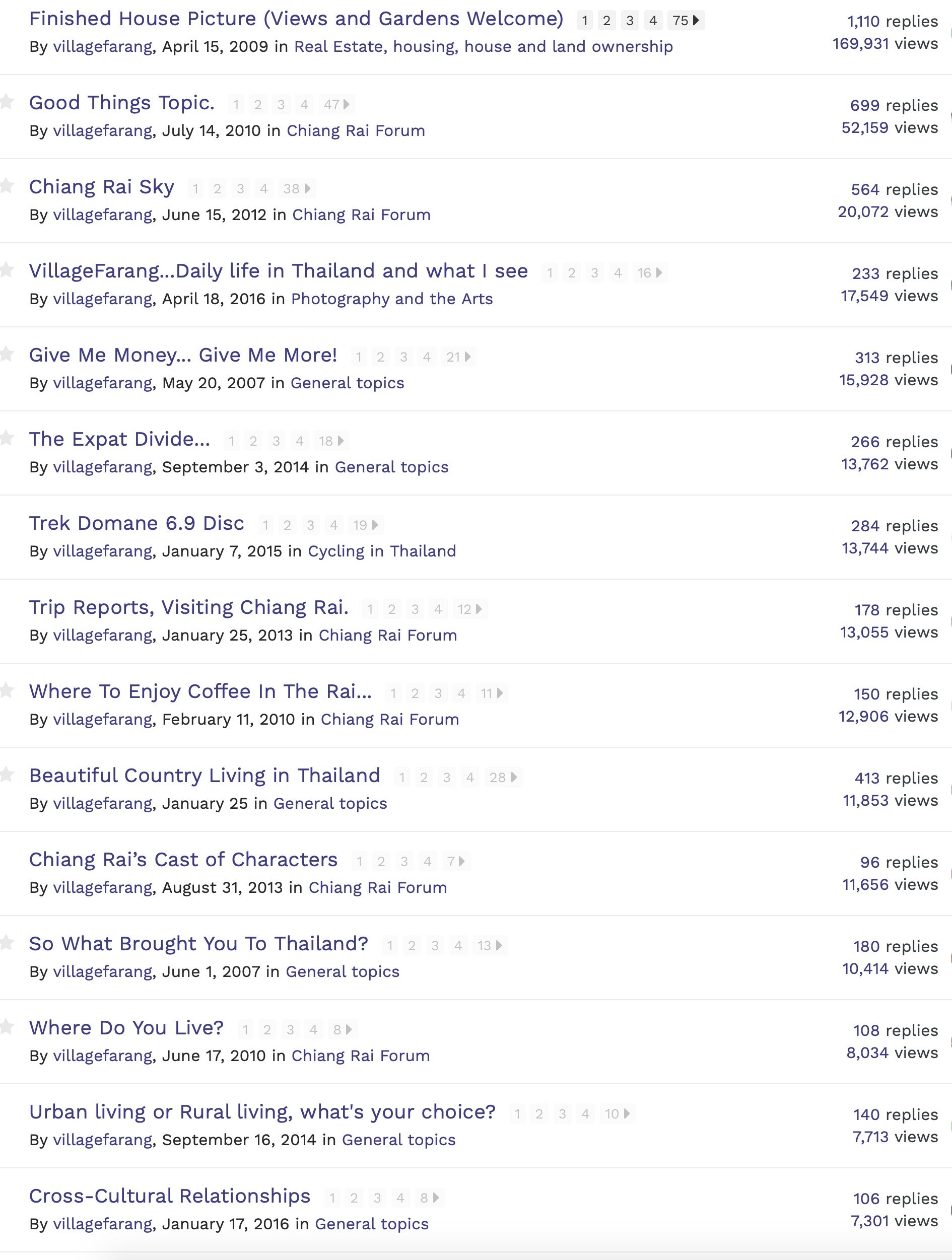Screen dimensions: 952x1260
Task: Open the Finished House Picture topic
Action: (296, 19)
